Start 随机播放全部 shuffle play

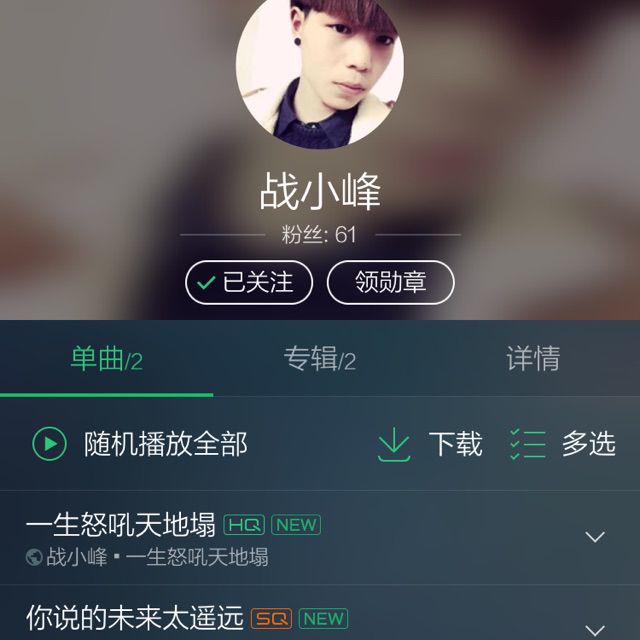(140, 444)
